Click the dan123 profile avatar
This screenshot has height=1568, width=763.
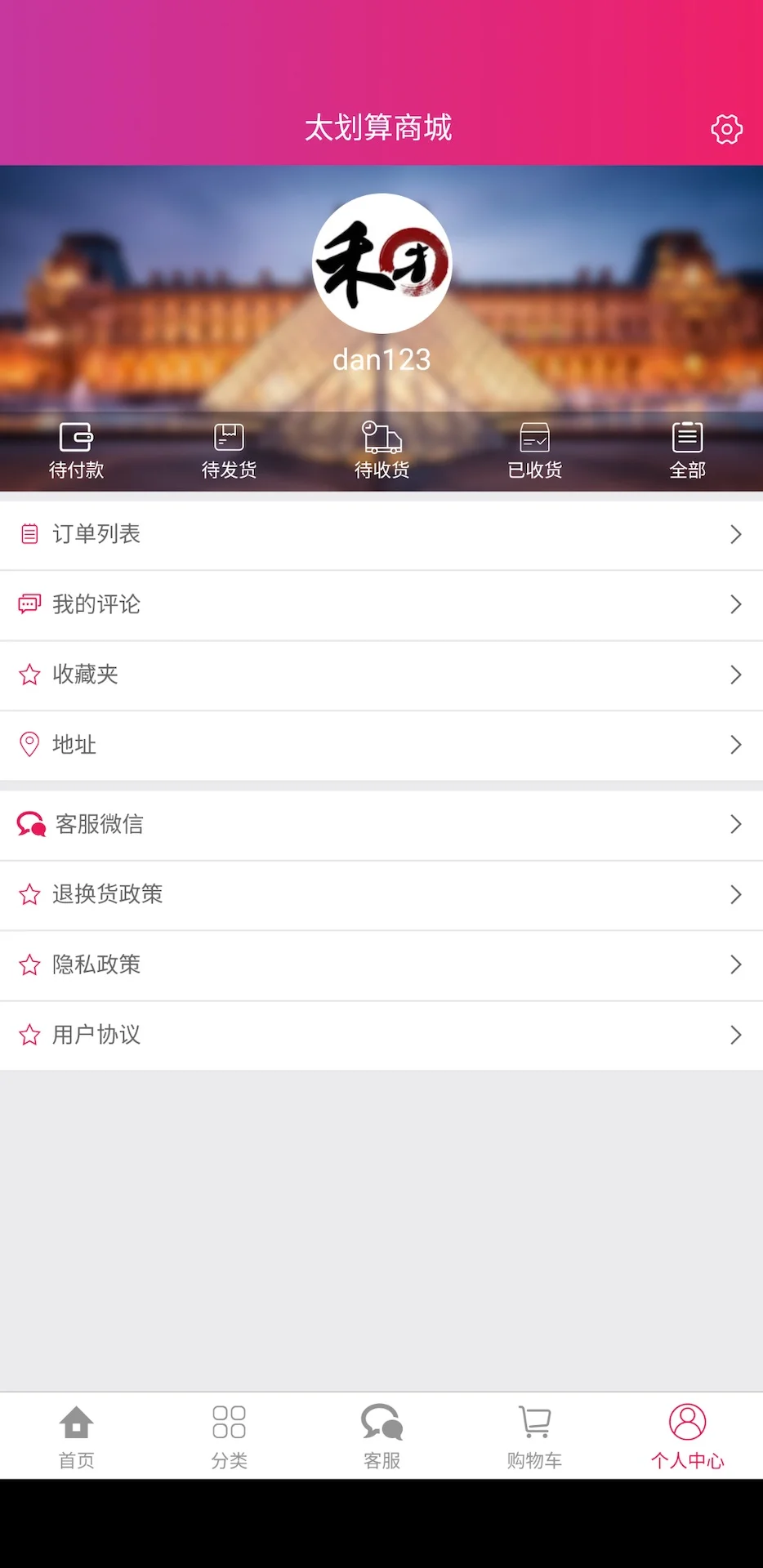point(381,263)
